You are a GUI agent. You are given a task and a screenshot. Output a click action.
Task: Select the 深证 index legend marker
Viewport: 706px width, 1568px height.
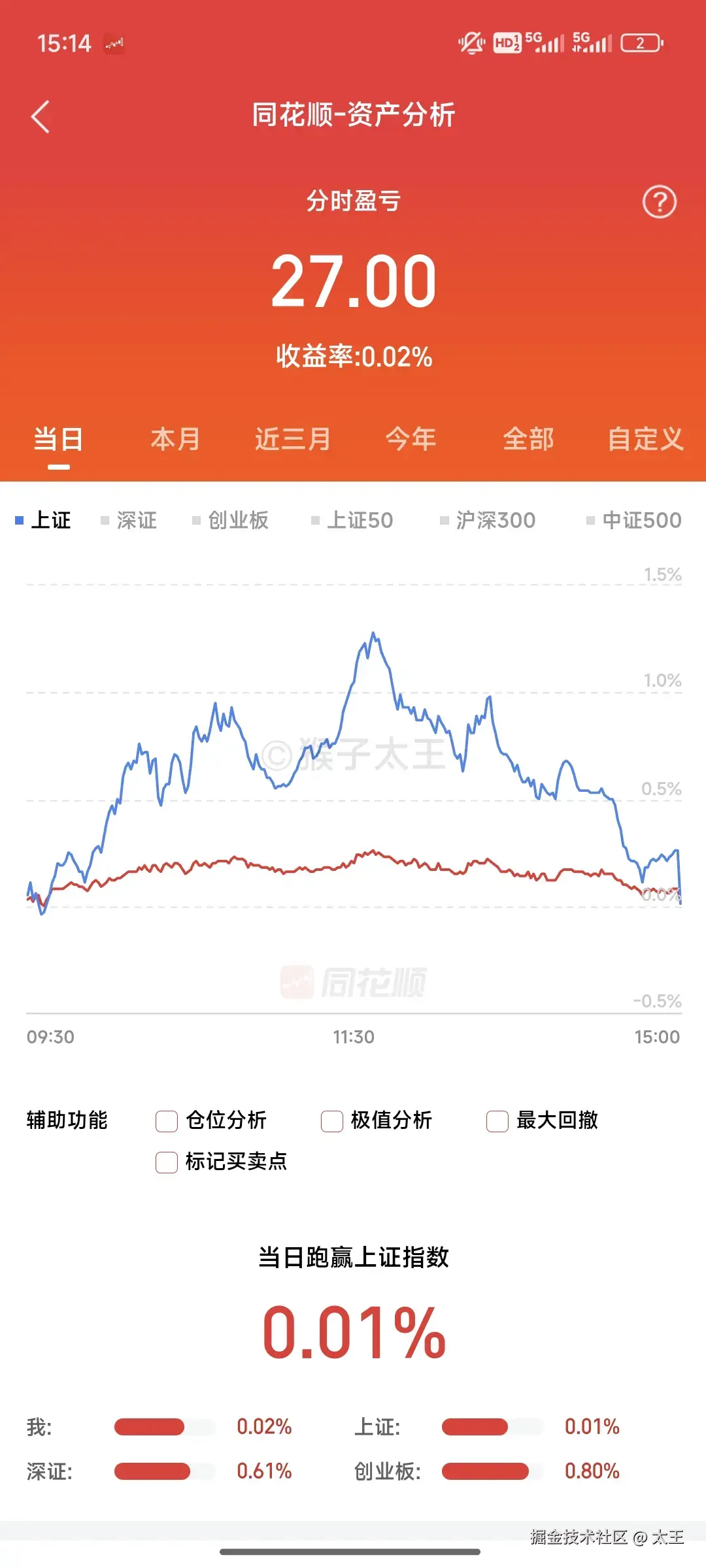[x=105, y=520]
